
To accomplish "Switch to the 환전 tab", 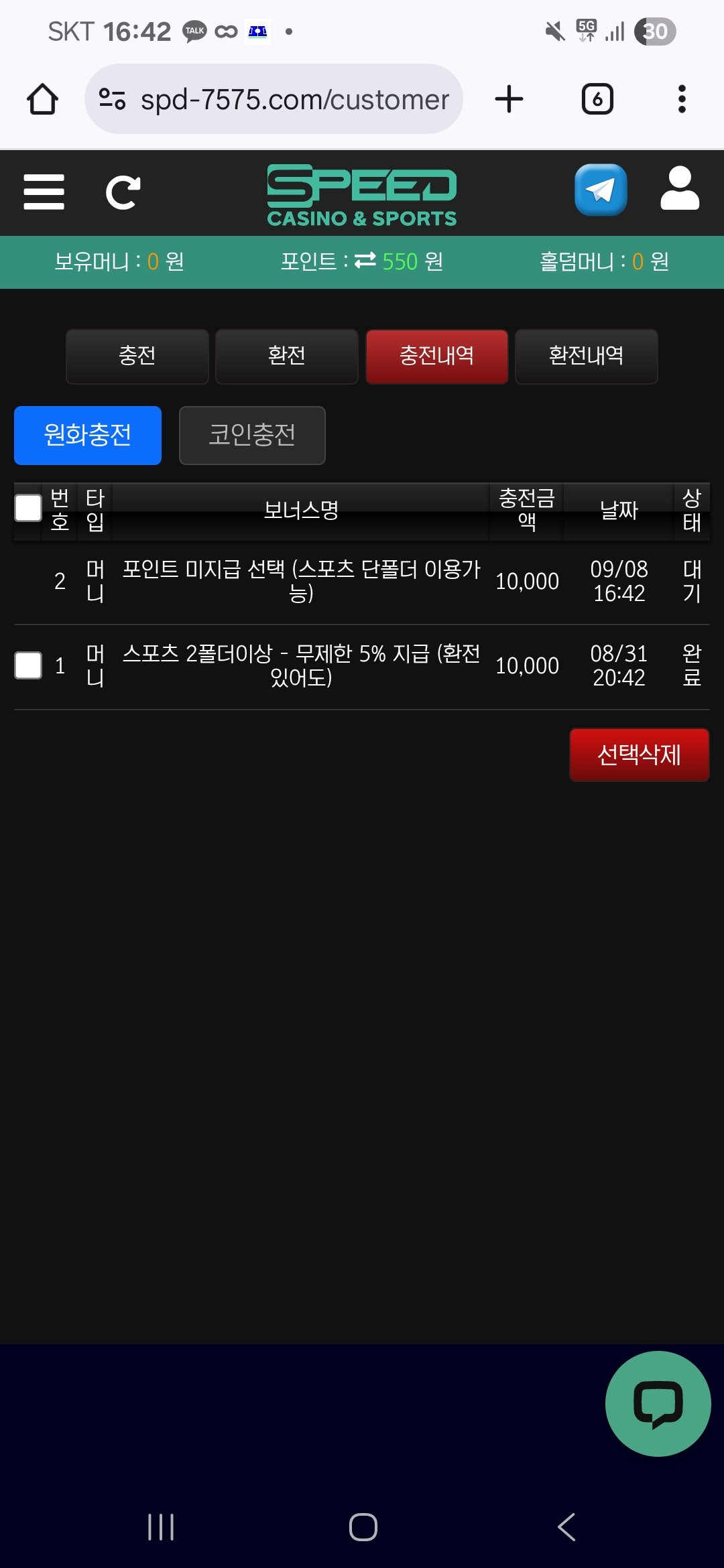I will 287,356.
